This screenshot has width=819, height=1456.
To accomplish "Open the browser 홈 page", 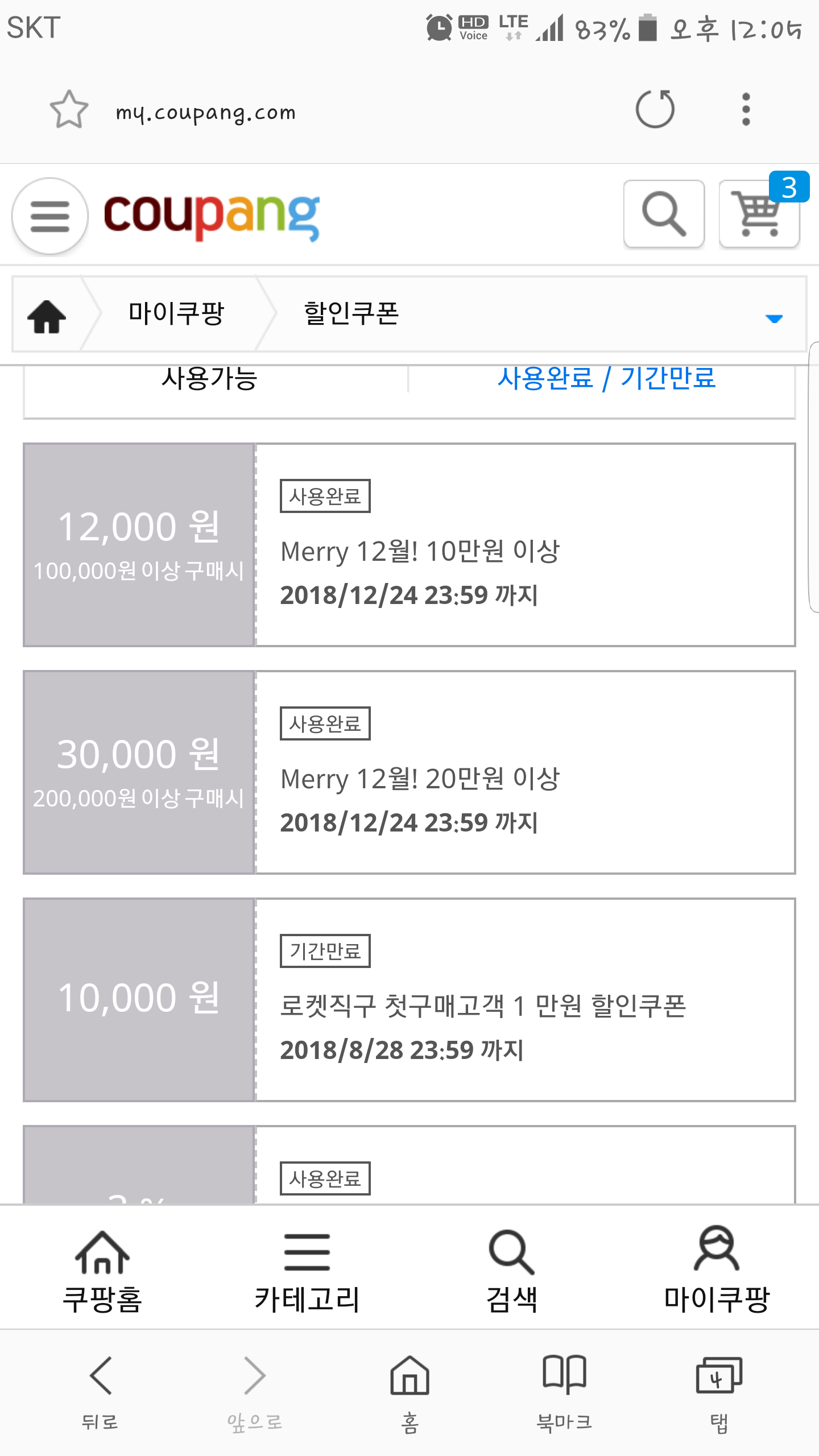I will pos(409,1389).
